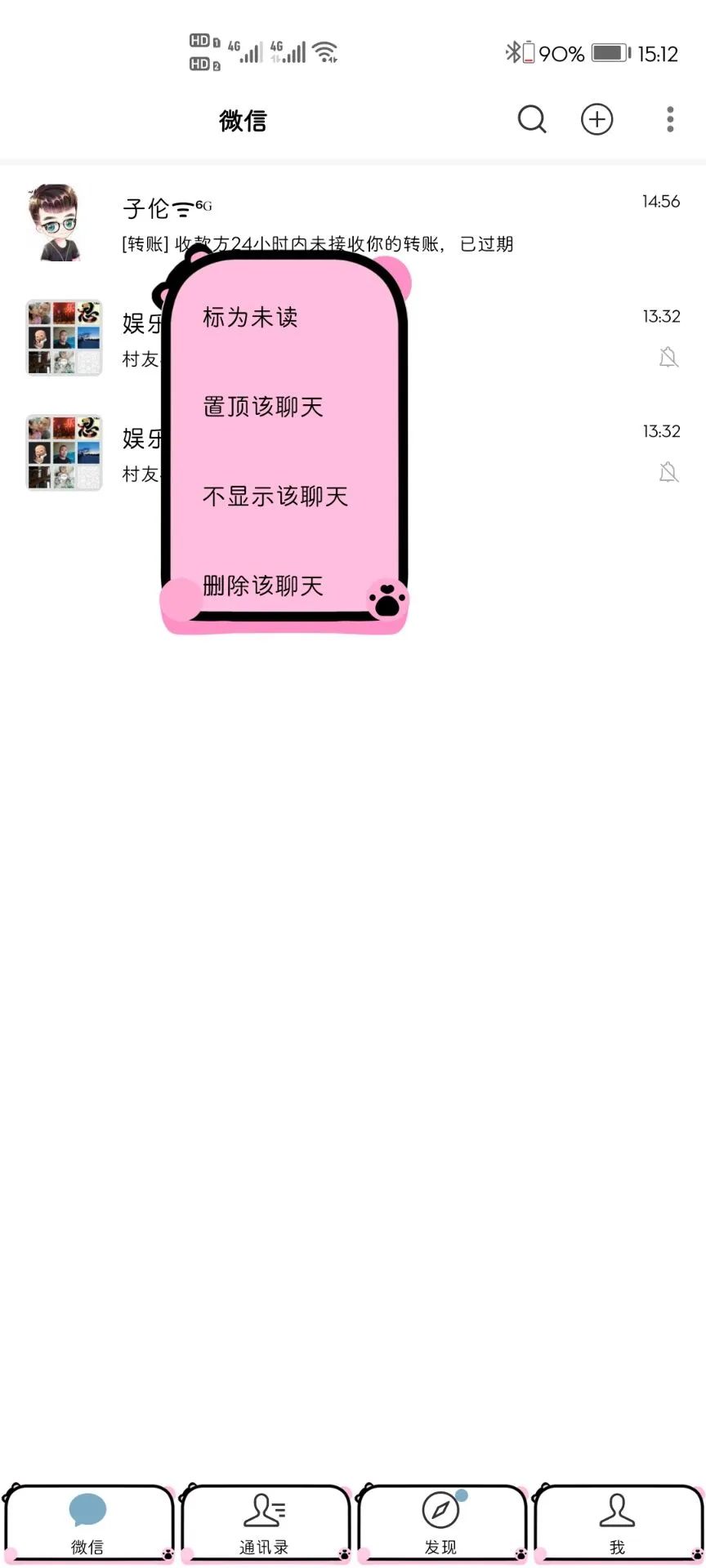Choose 置顶该聊天 to pin the chat

click(262, 407)
